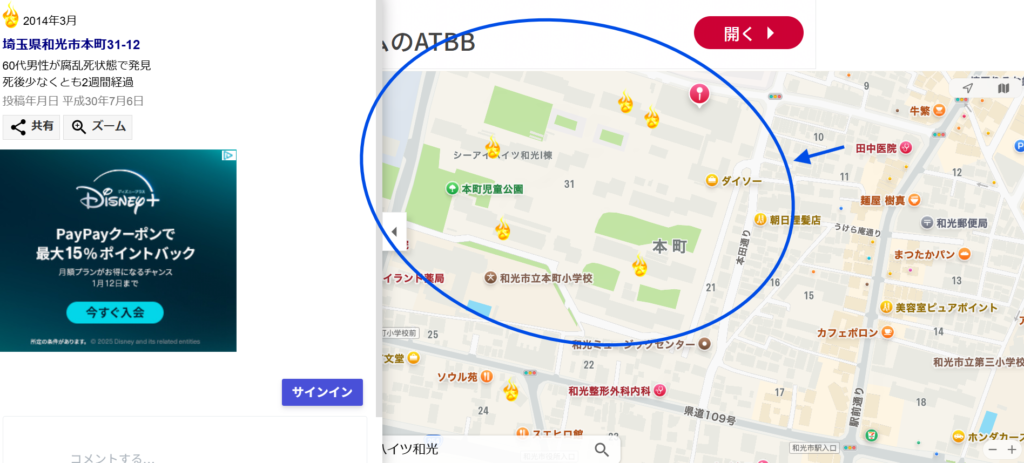1024x463 pixels.
Task: Tap the 共有 share button
Action: click(x=32, y=127)
